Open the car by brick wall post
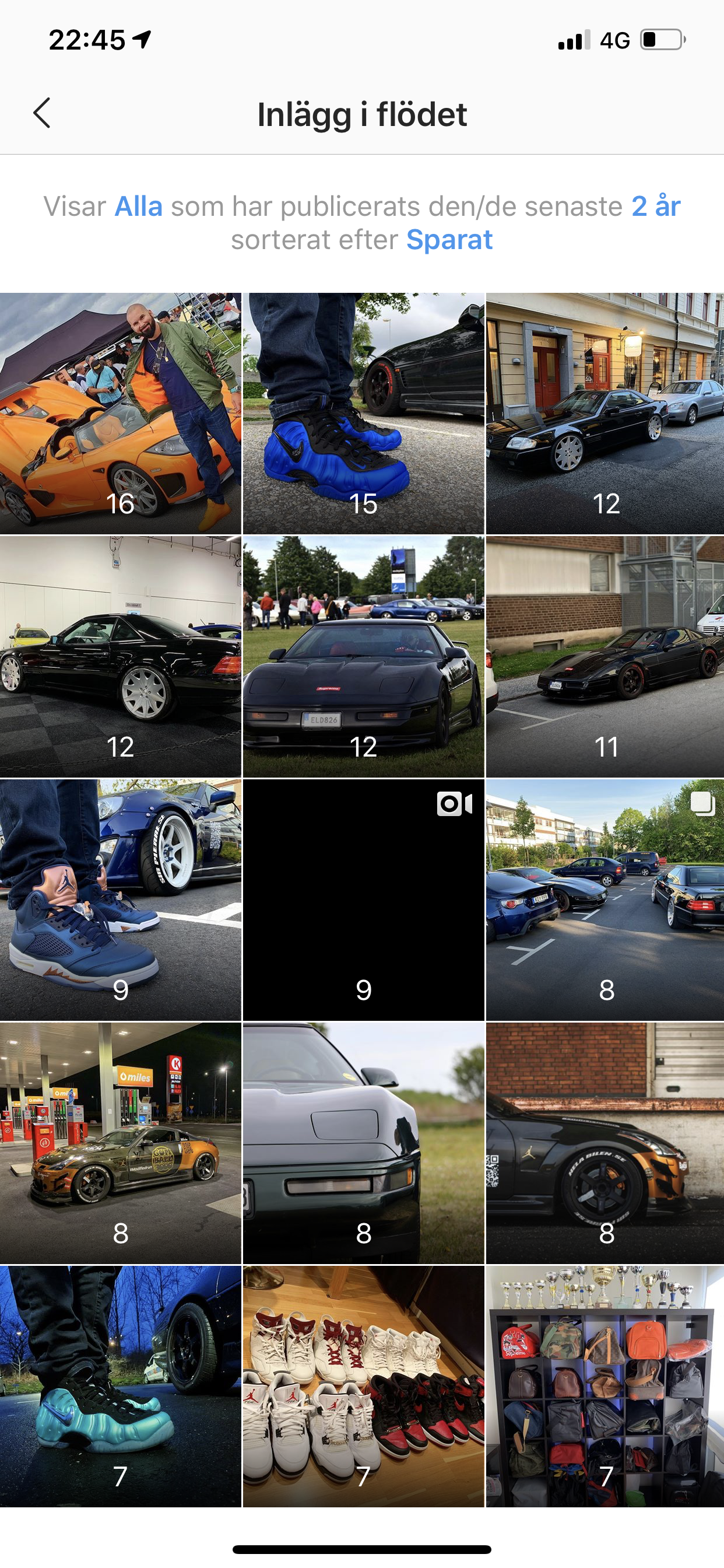The width and height of the screenshot is (724, 1568). pos(604,1143)
